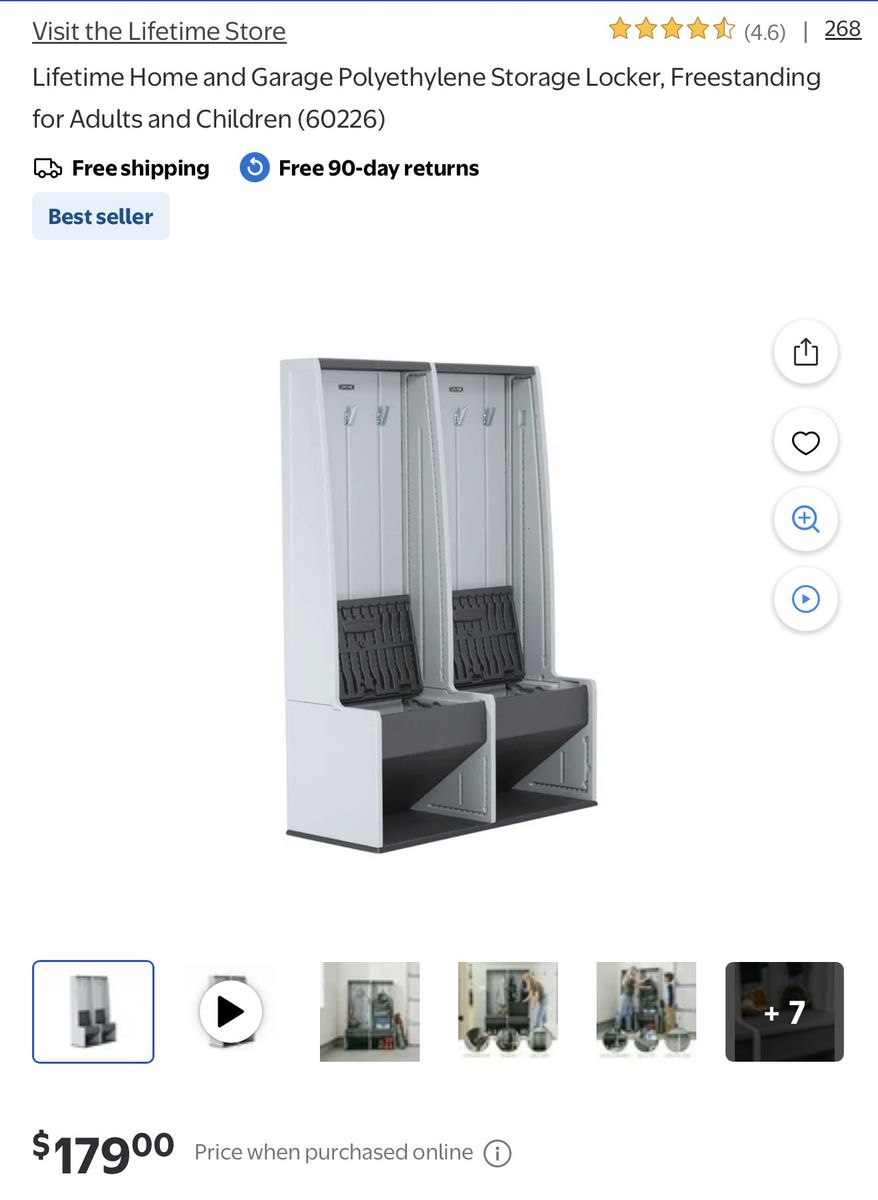The height and width of the screenshot is (1200, 878).
Task: Share this storage locker product
Action: pyautogui.click(x=805, y=352)
